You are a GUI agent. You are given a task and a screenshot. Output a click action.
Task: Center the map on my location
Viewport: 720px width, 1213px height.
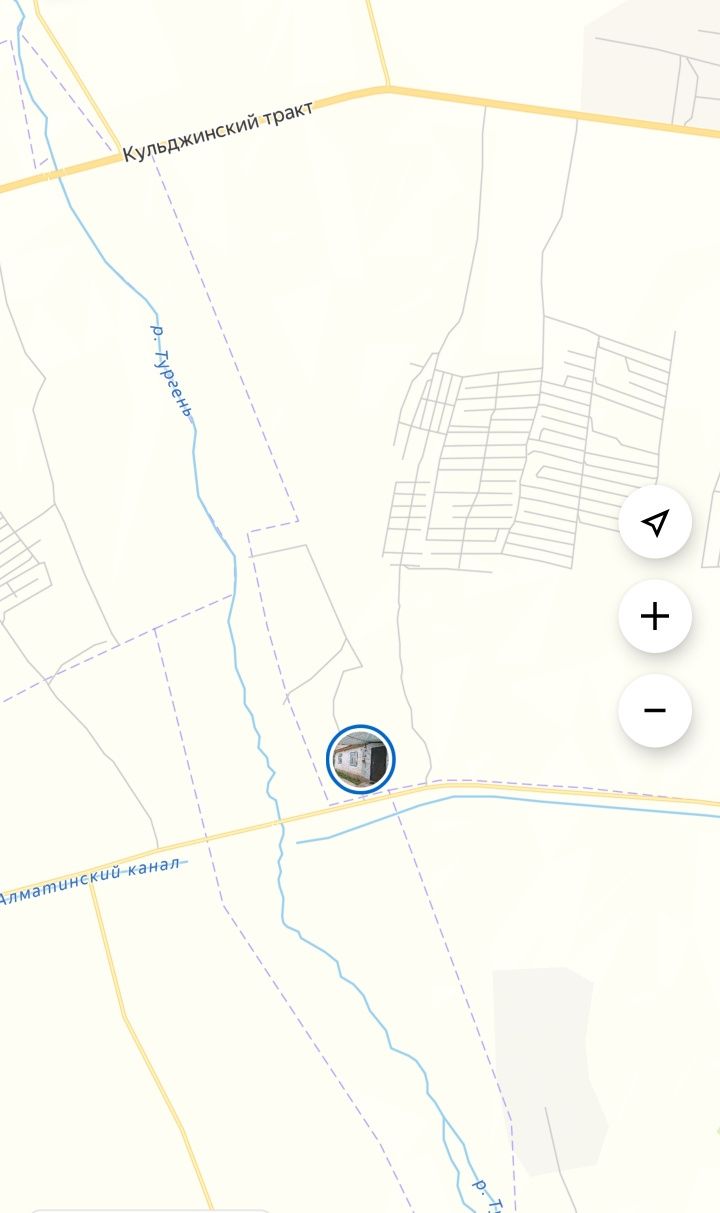[x=655, y=522]
